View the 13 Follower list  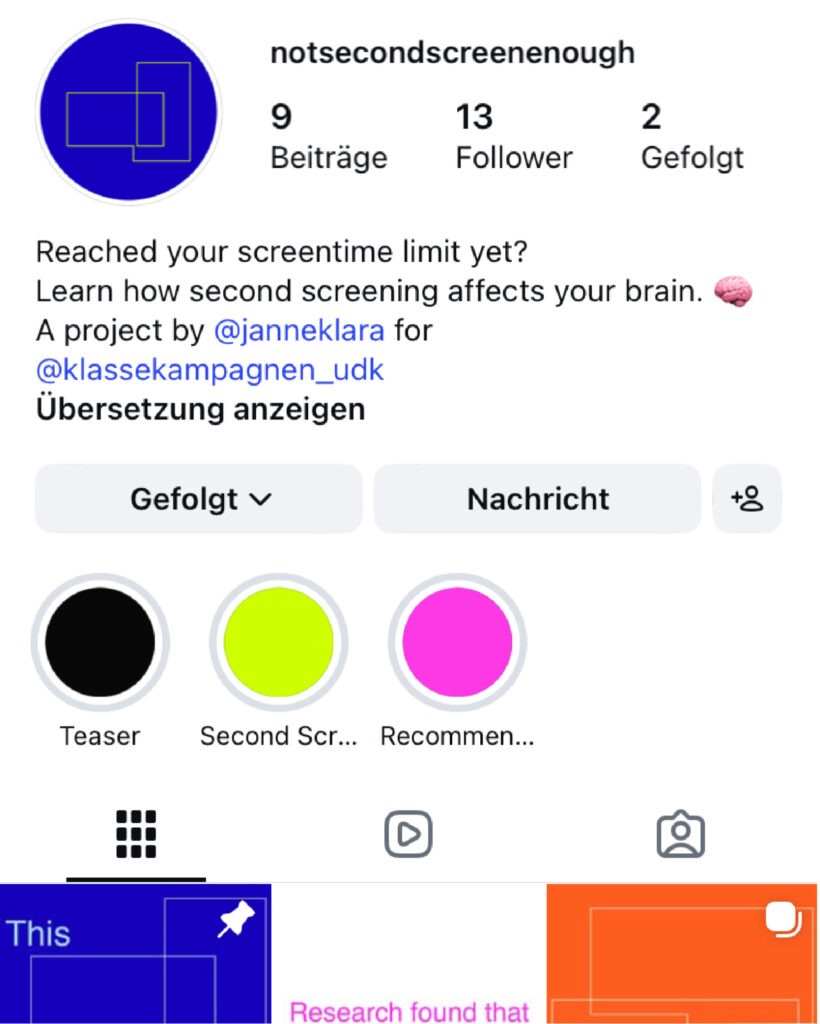(x=513, y=137)
